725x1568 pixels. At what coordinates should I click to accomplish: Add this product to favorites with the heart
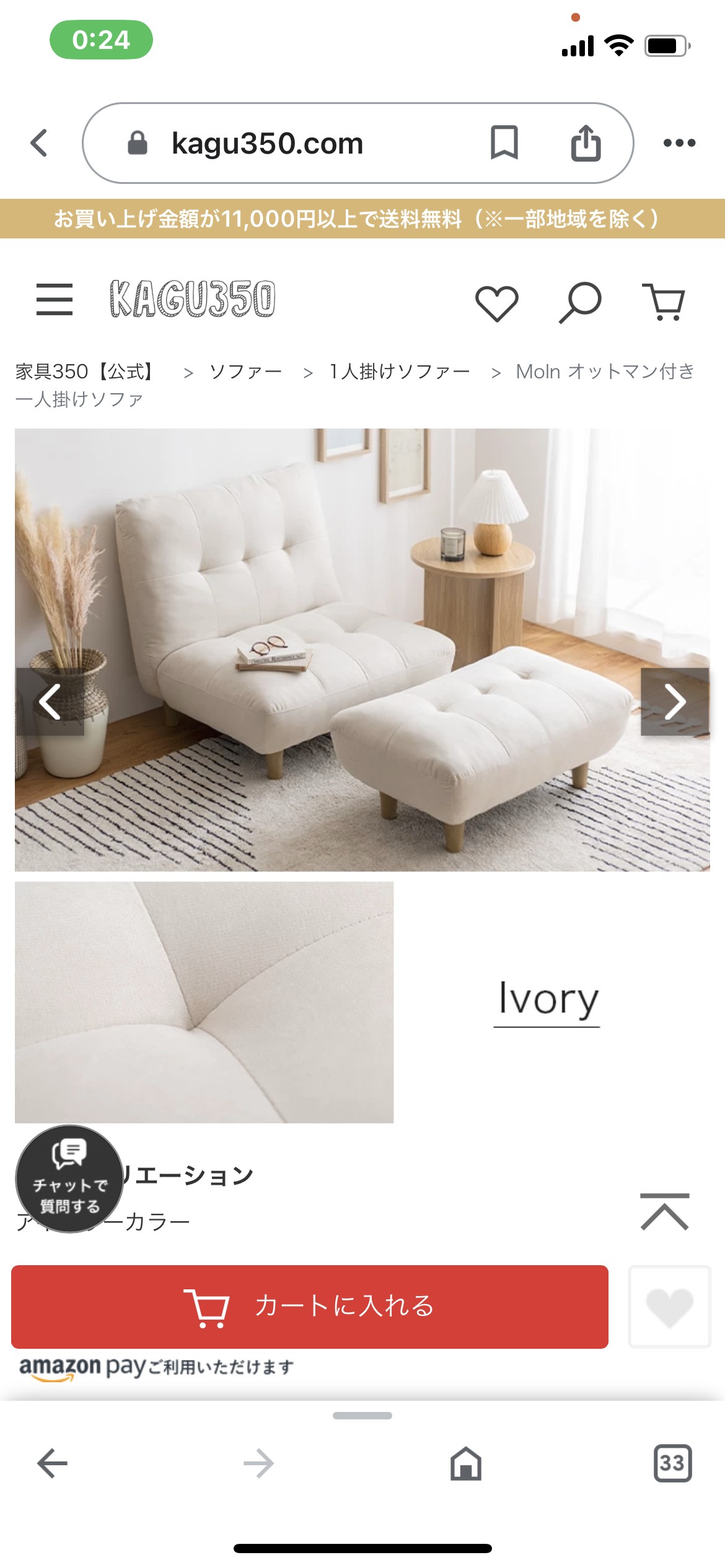tap(669, 1306)
